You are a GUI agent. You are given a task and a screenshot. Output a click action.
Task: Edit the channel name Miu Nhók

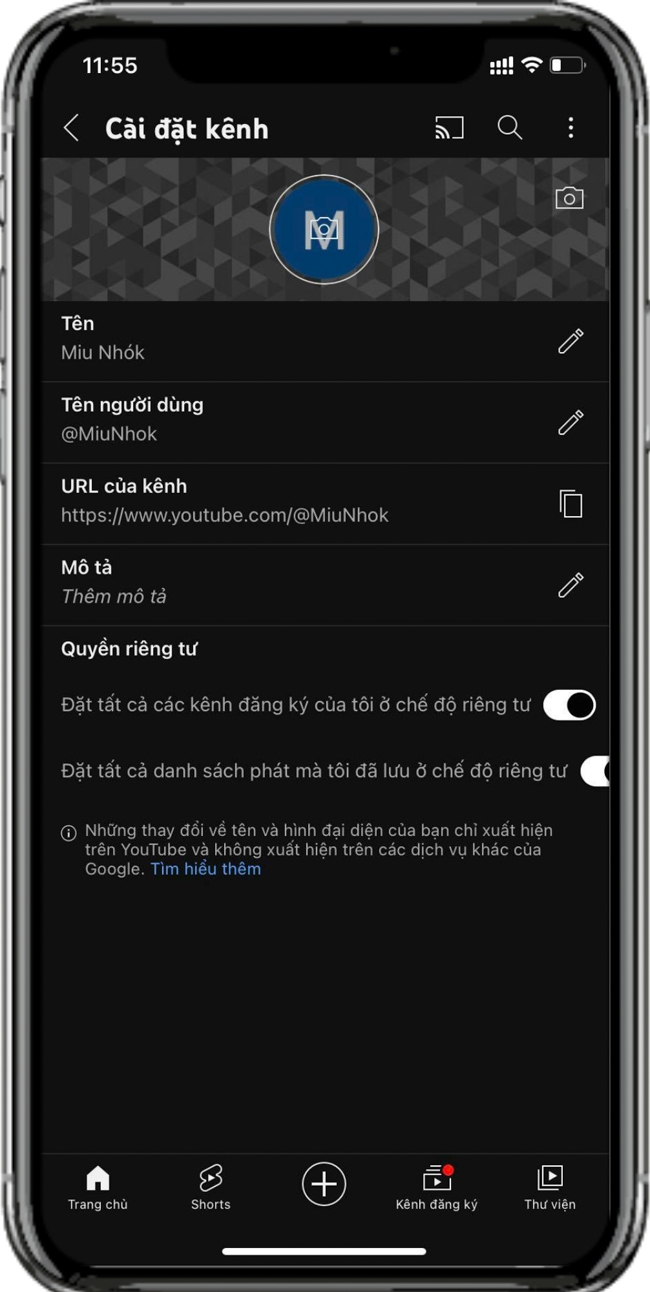[x=570, y=342]
